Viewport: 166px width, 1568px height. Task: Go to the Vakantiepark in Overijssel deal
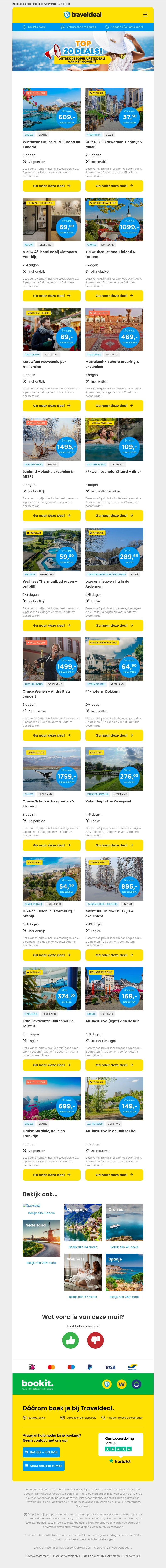pyautogui.click(x=114, y=845)
